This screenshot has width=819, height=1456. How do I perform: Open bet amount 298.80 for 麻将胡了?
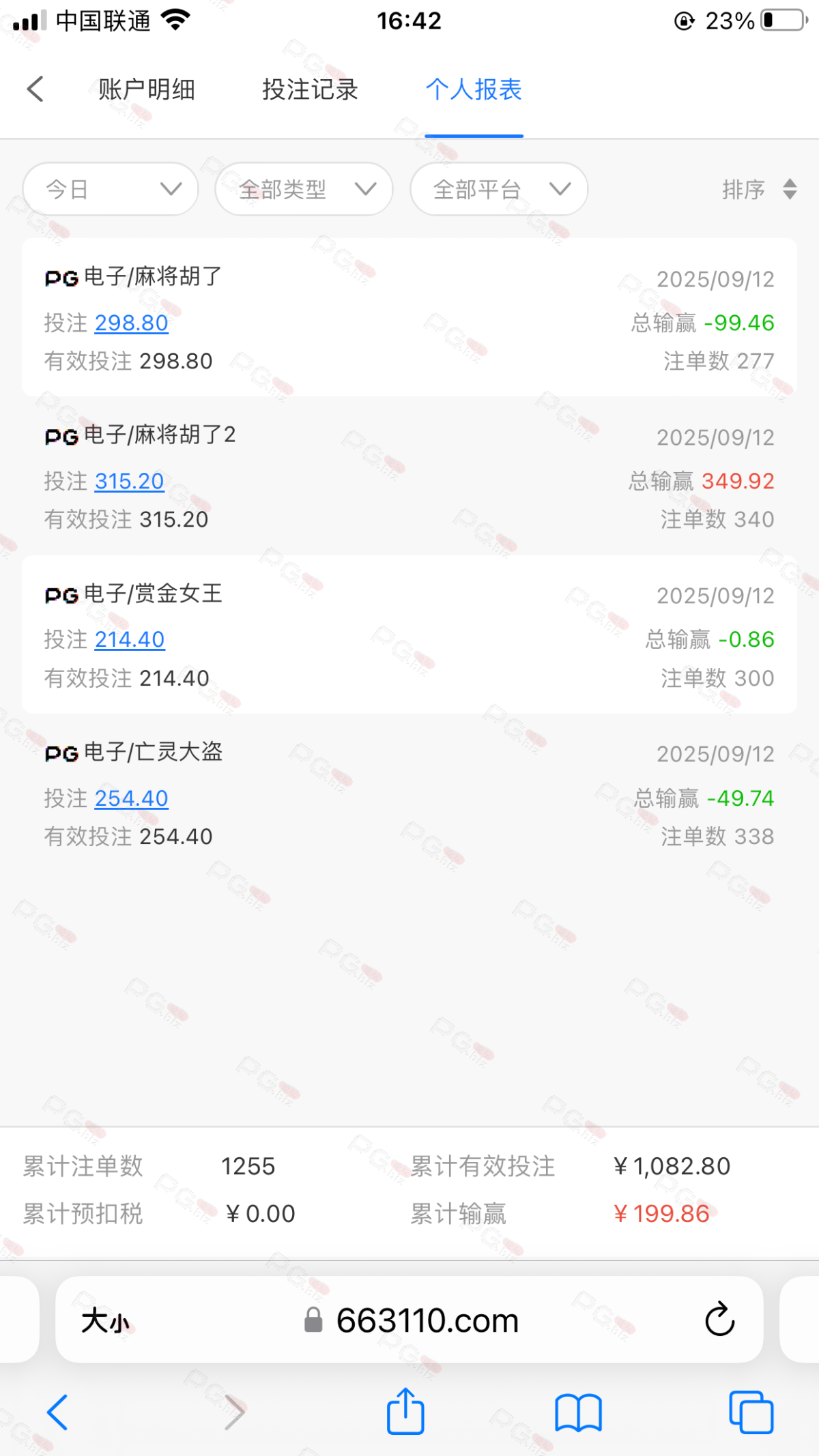coord(131,323)
